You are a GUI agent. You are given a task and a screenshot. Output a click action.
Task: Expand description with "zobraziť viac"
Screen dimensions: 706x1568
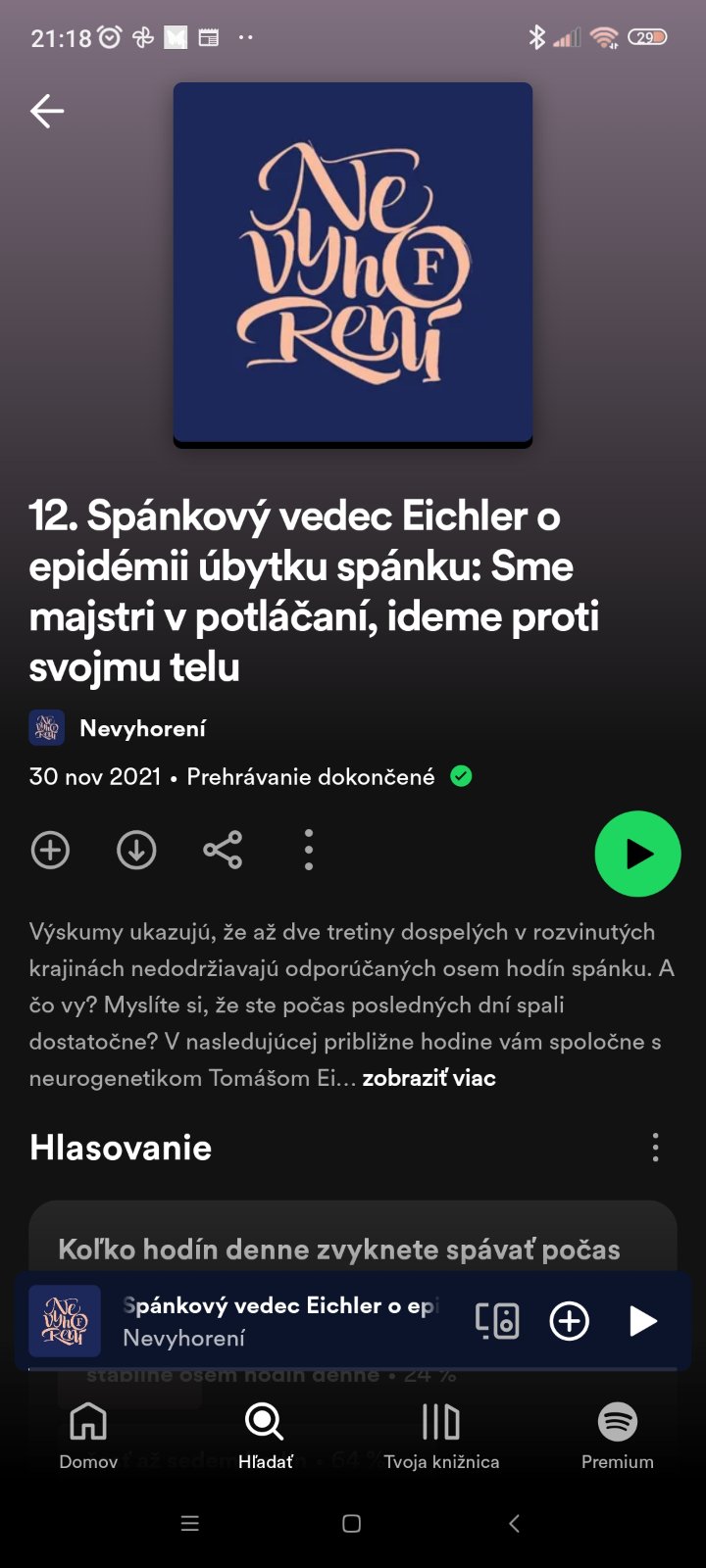pos(429,1078)
